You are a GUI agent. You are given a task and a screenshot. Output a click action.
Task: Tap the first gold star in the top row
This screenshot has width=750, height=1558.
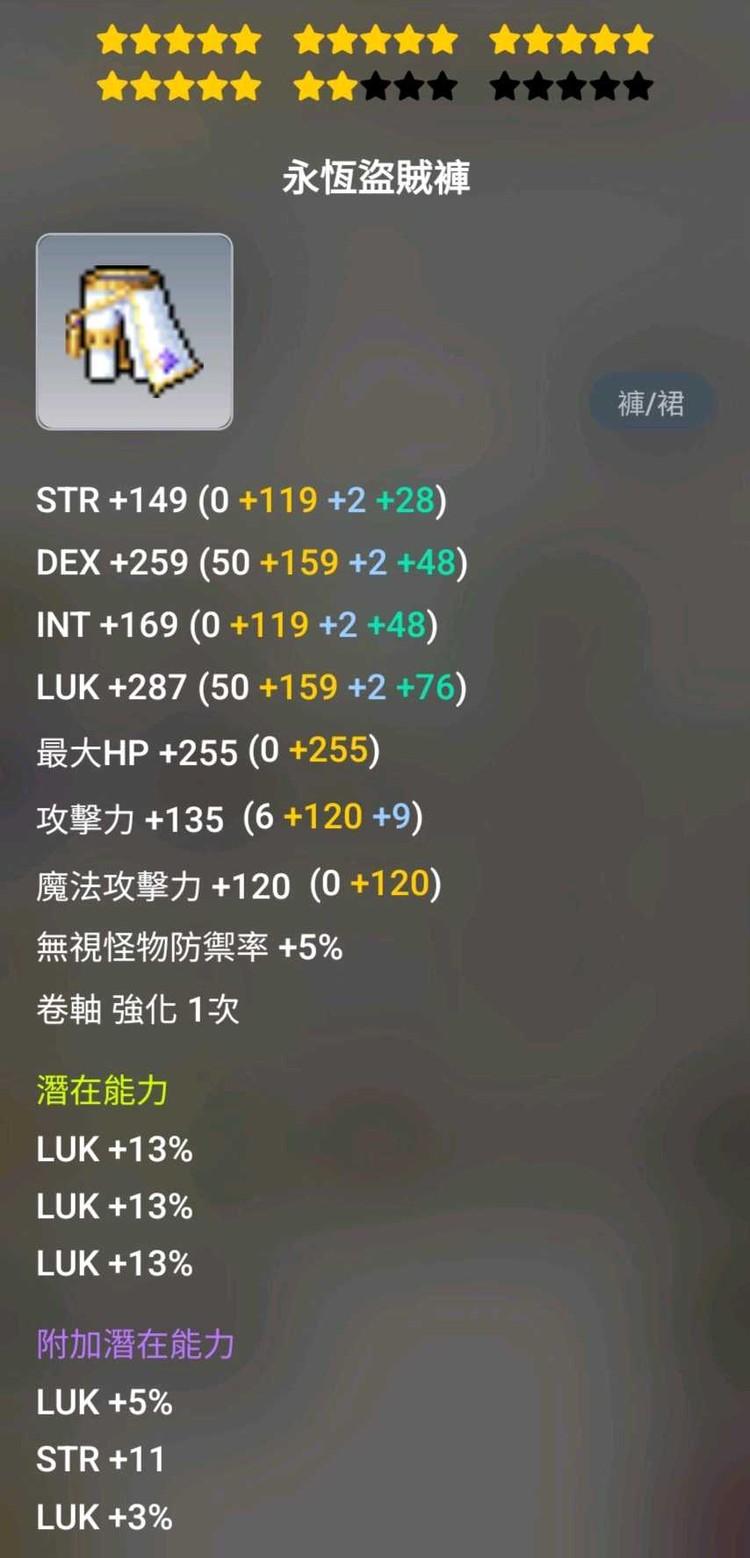pyautogui.click(x=110, y=38)
